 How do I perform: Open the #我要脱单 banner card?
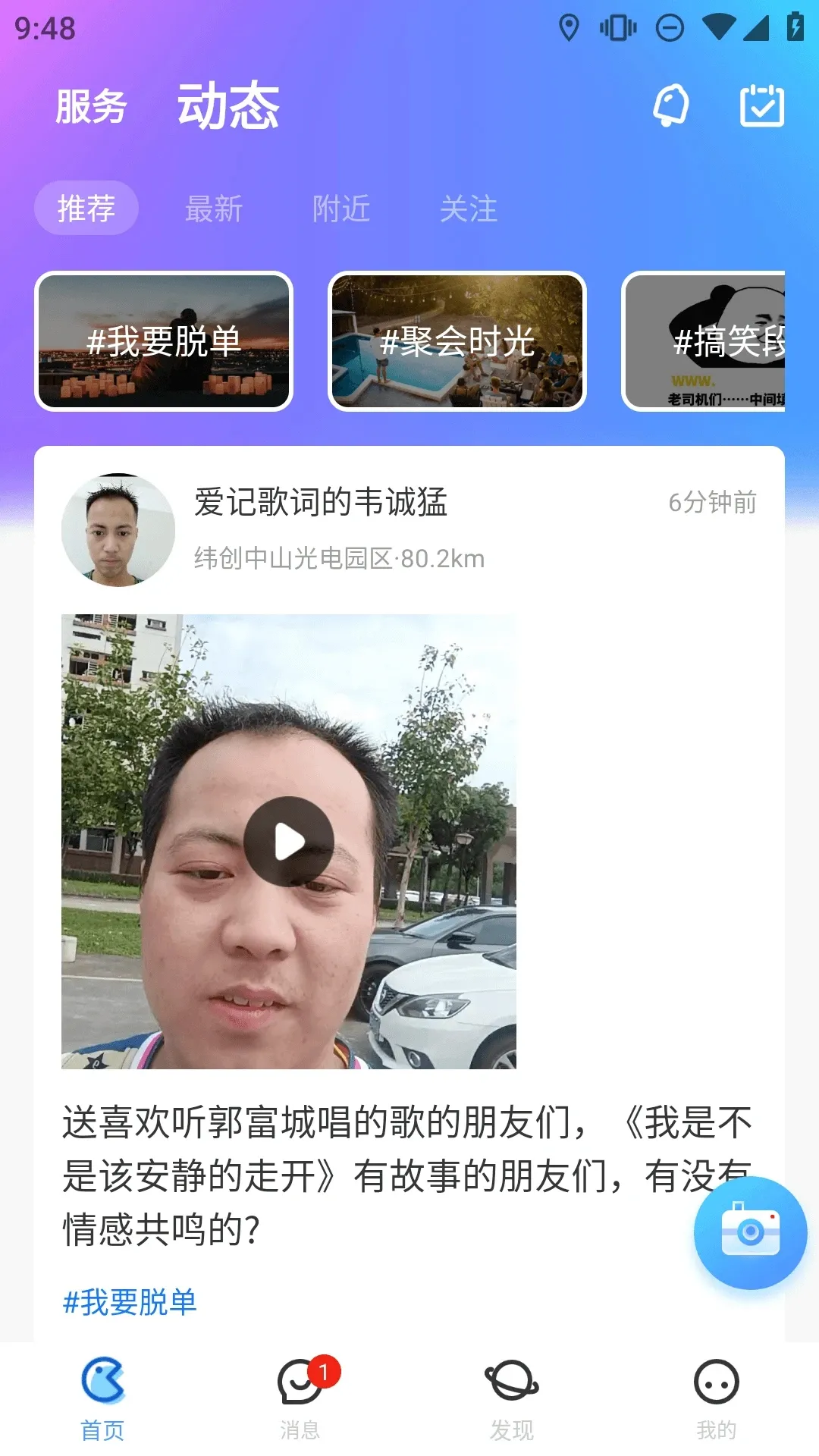point(164,341)
